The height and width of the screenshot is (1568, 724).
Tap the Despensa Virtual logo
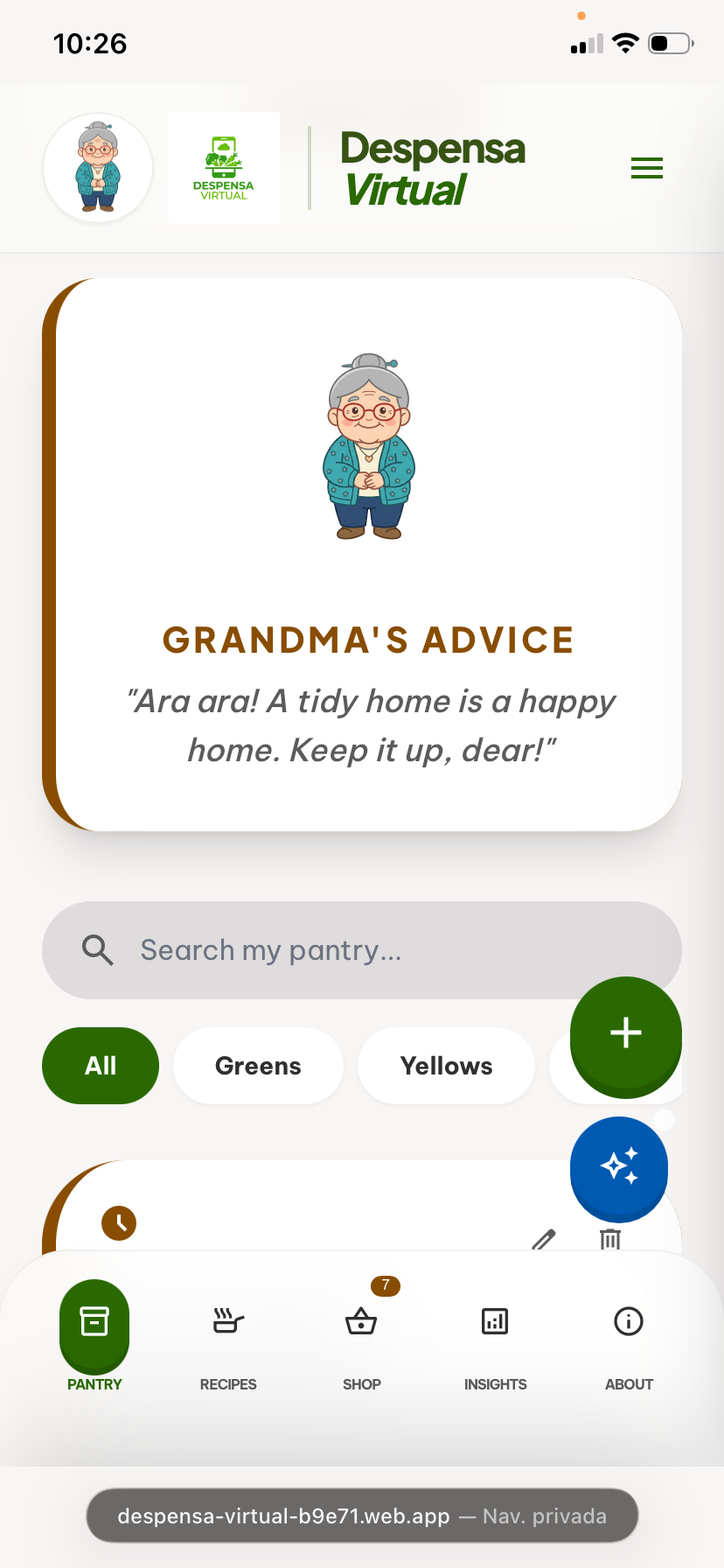pos(224,168)
